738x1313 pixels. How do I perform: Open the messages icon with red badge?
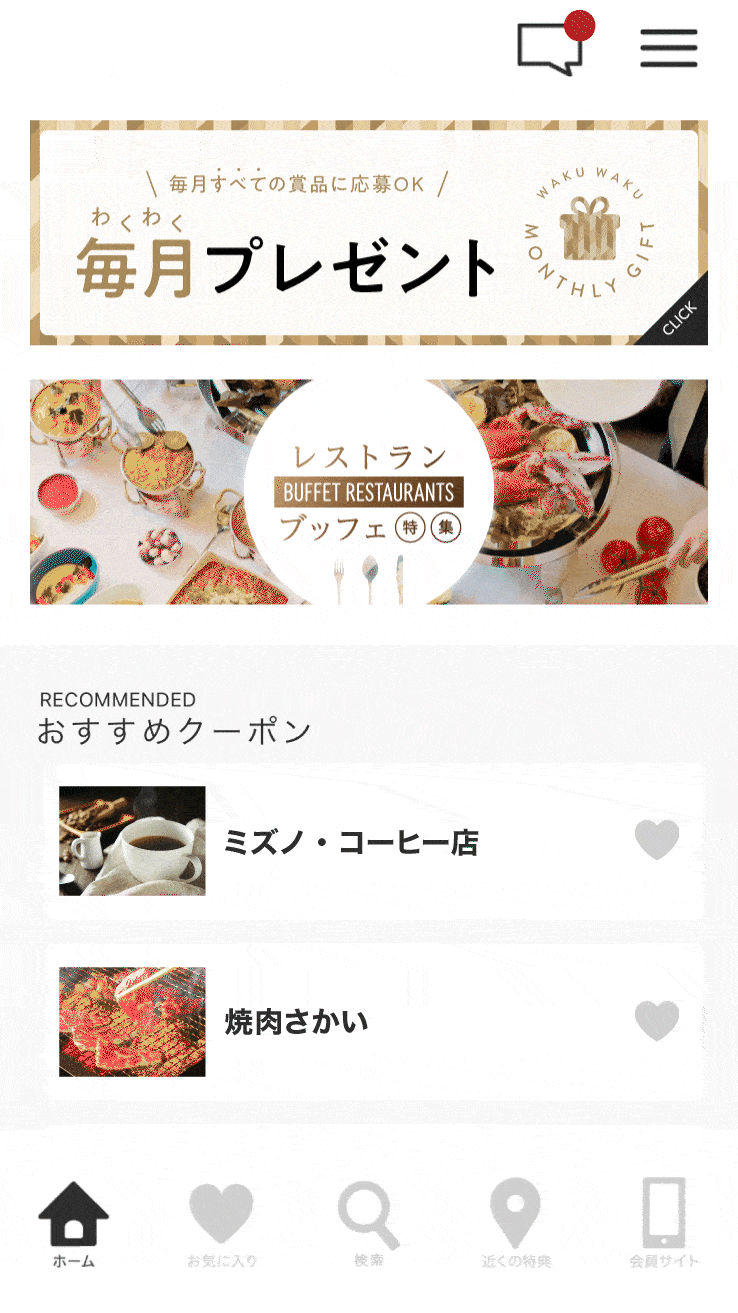tap(551, 47)
